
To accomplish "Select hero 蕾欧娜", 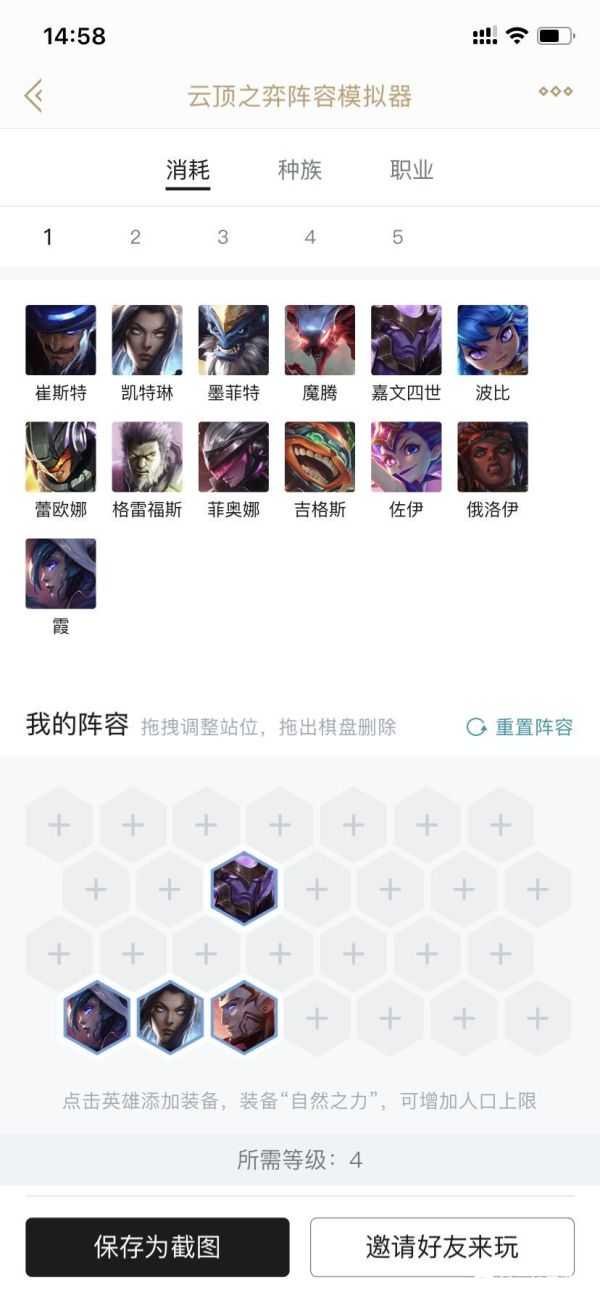I will click(x=61, y=457).
